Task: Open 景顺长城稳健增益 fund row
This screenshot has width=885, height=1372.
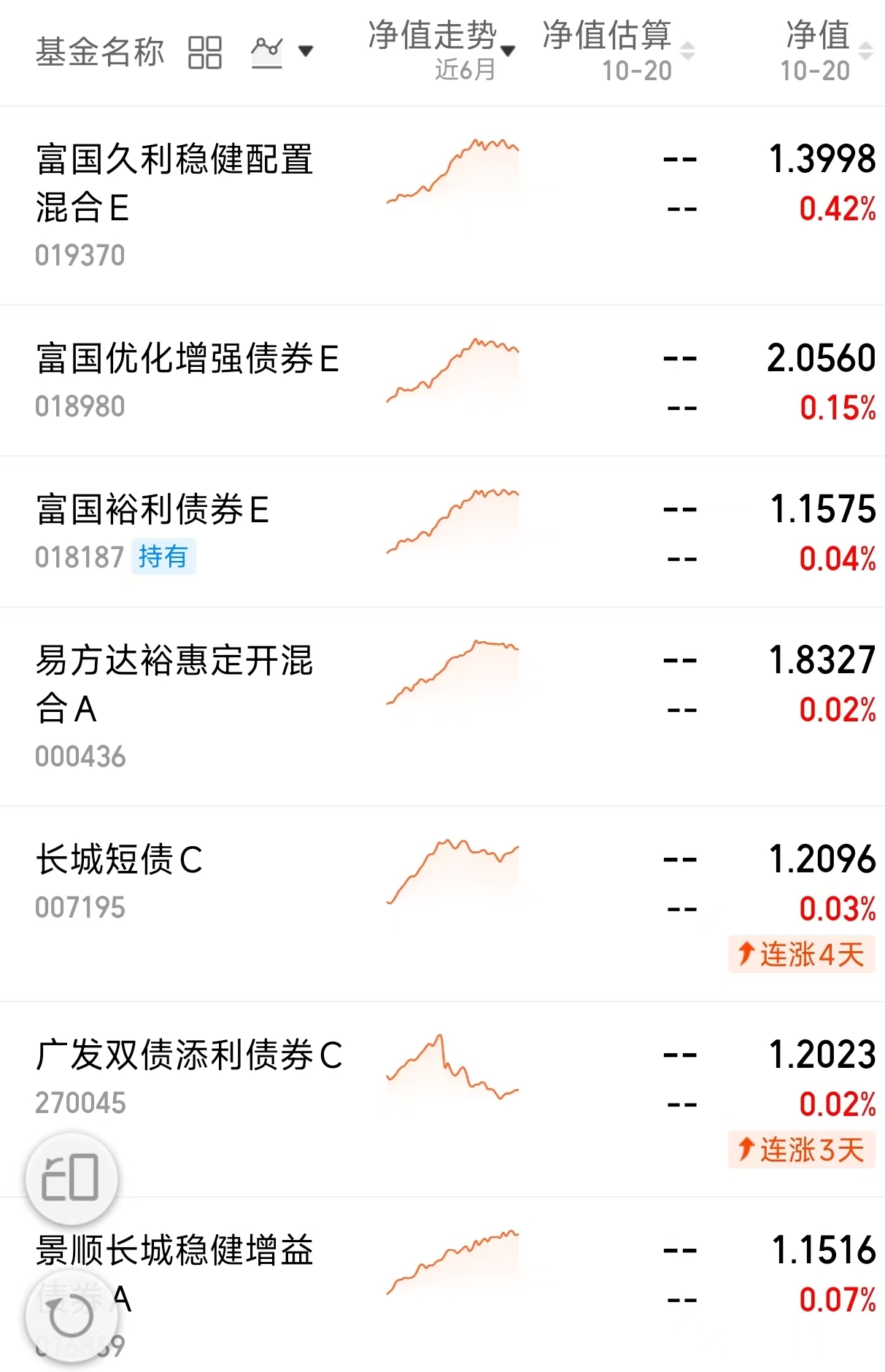Action: (442, 1285)
